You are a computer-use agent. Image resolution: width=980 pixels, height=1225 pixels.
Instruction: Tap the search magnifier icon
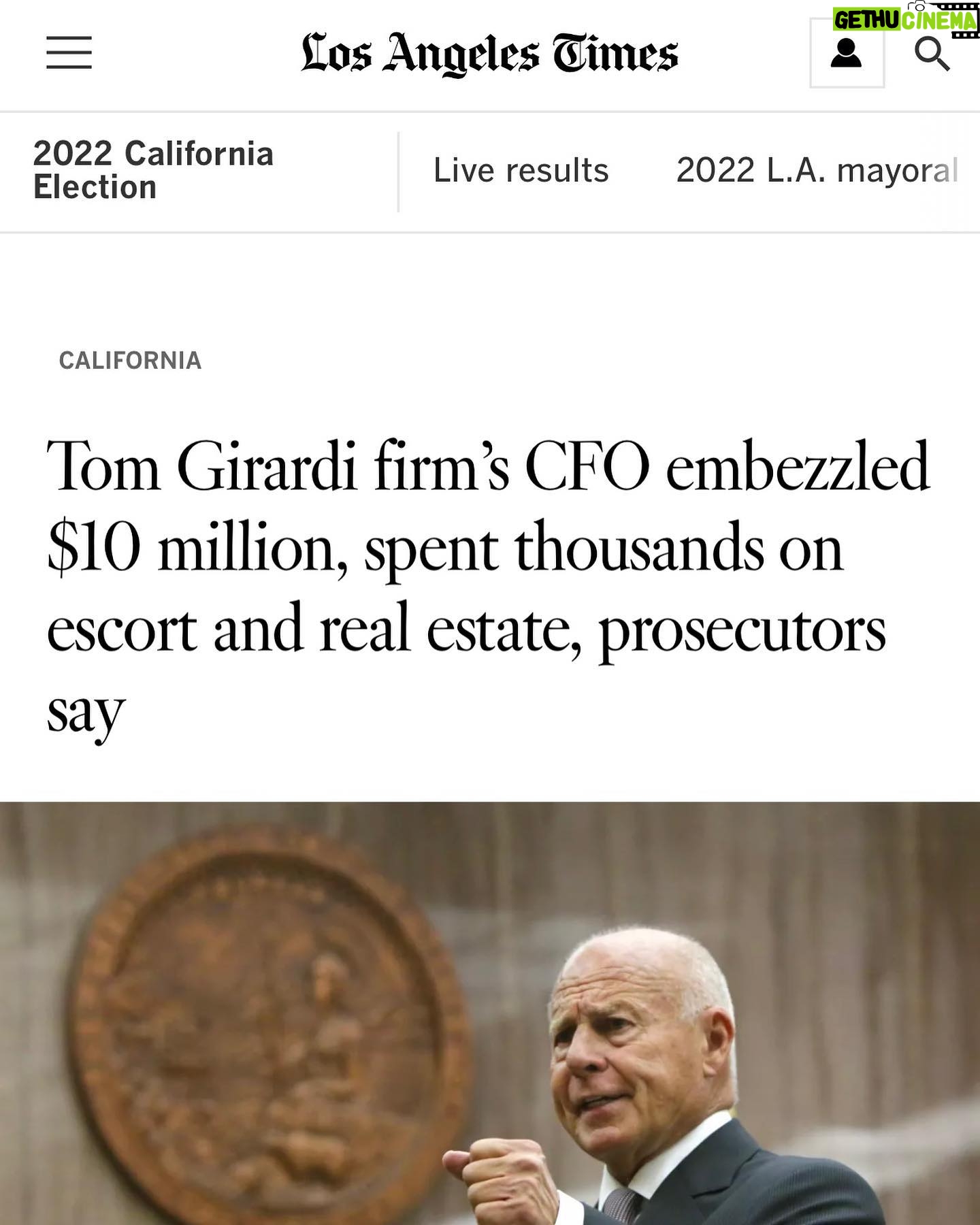[931, 54]
